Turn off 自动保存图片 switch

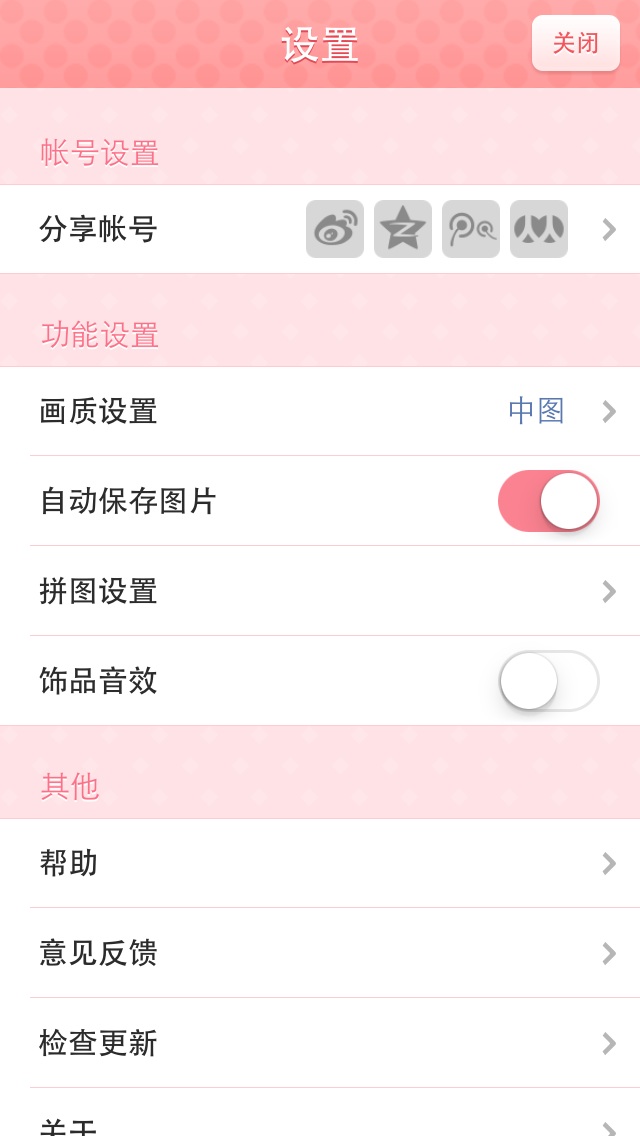coord(548,501)
